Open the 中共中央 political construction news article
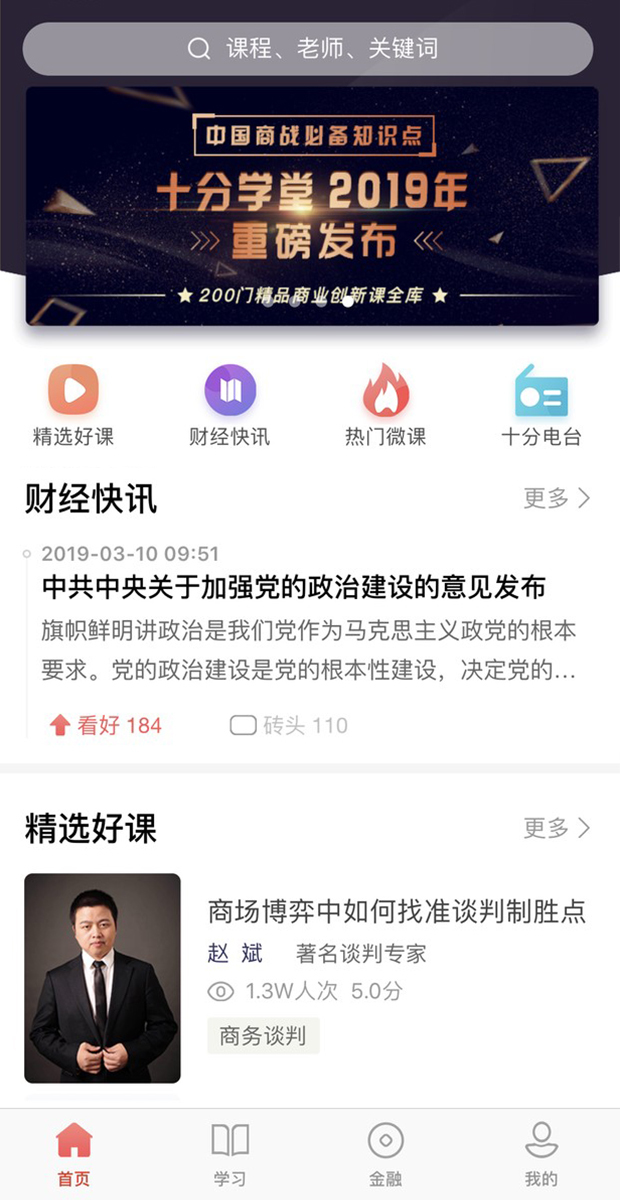 pyautogui.click(x=294, y=587)
